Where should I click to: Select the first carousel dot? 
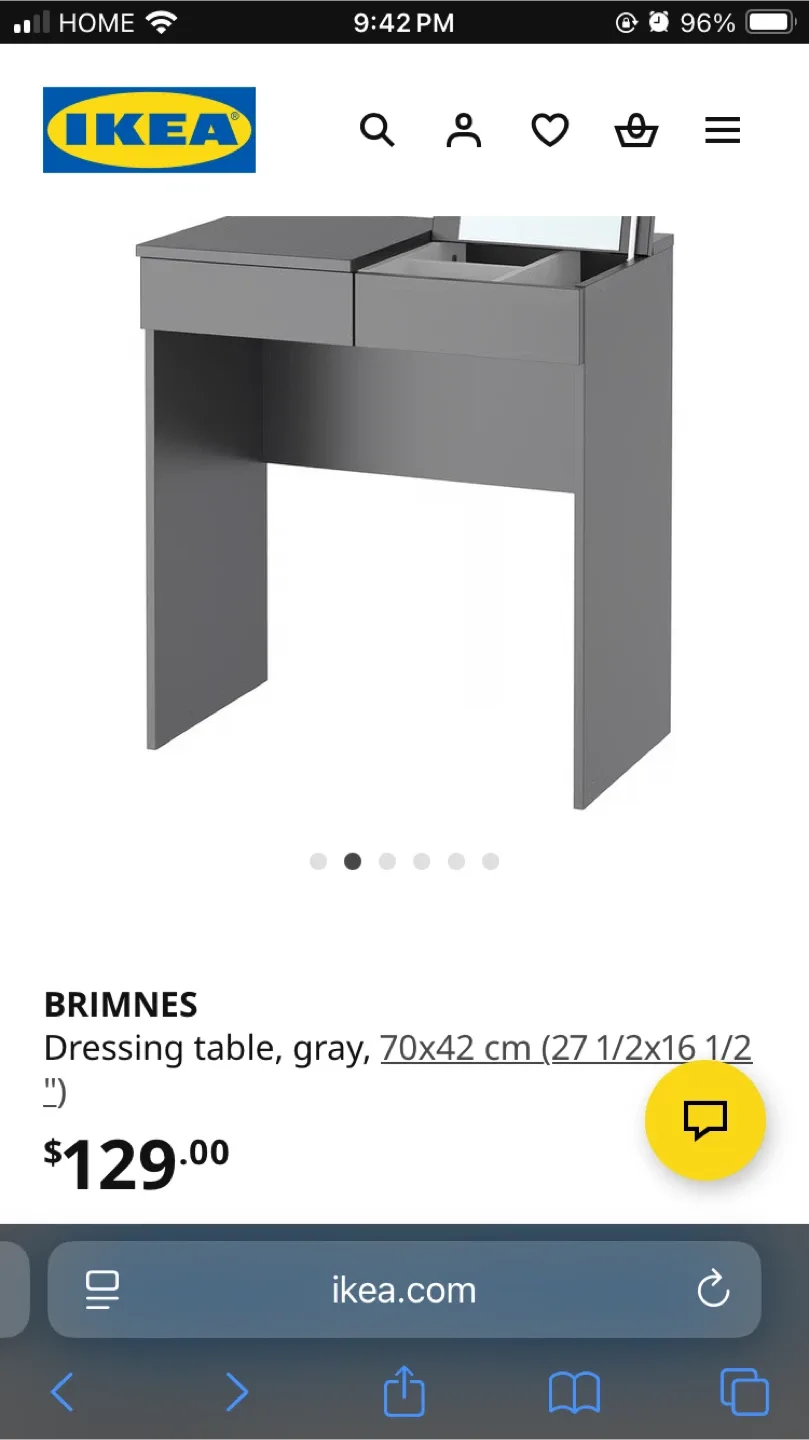tap(317, 861)
